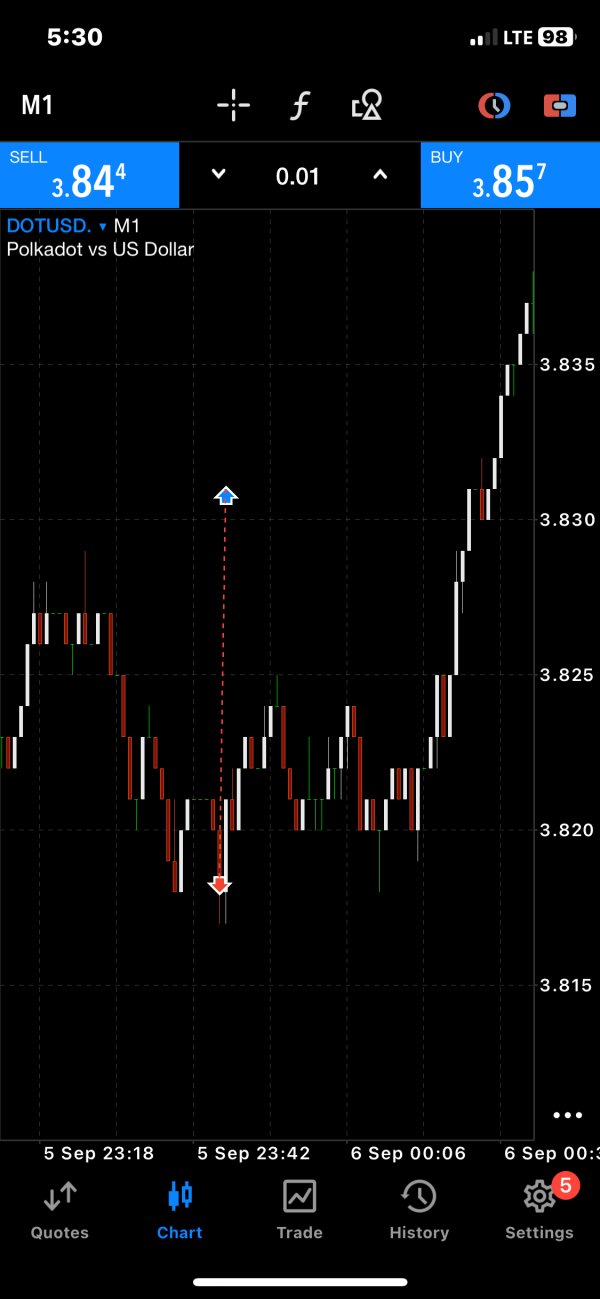Tap the blue and red trade panel icon
Image resolution: width=600 pixels, height=1299 pixels.
559,105
